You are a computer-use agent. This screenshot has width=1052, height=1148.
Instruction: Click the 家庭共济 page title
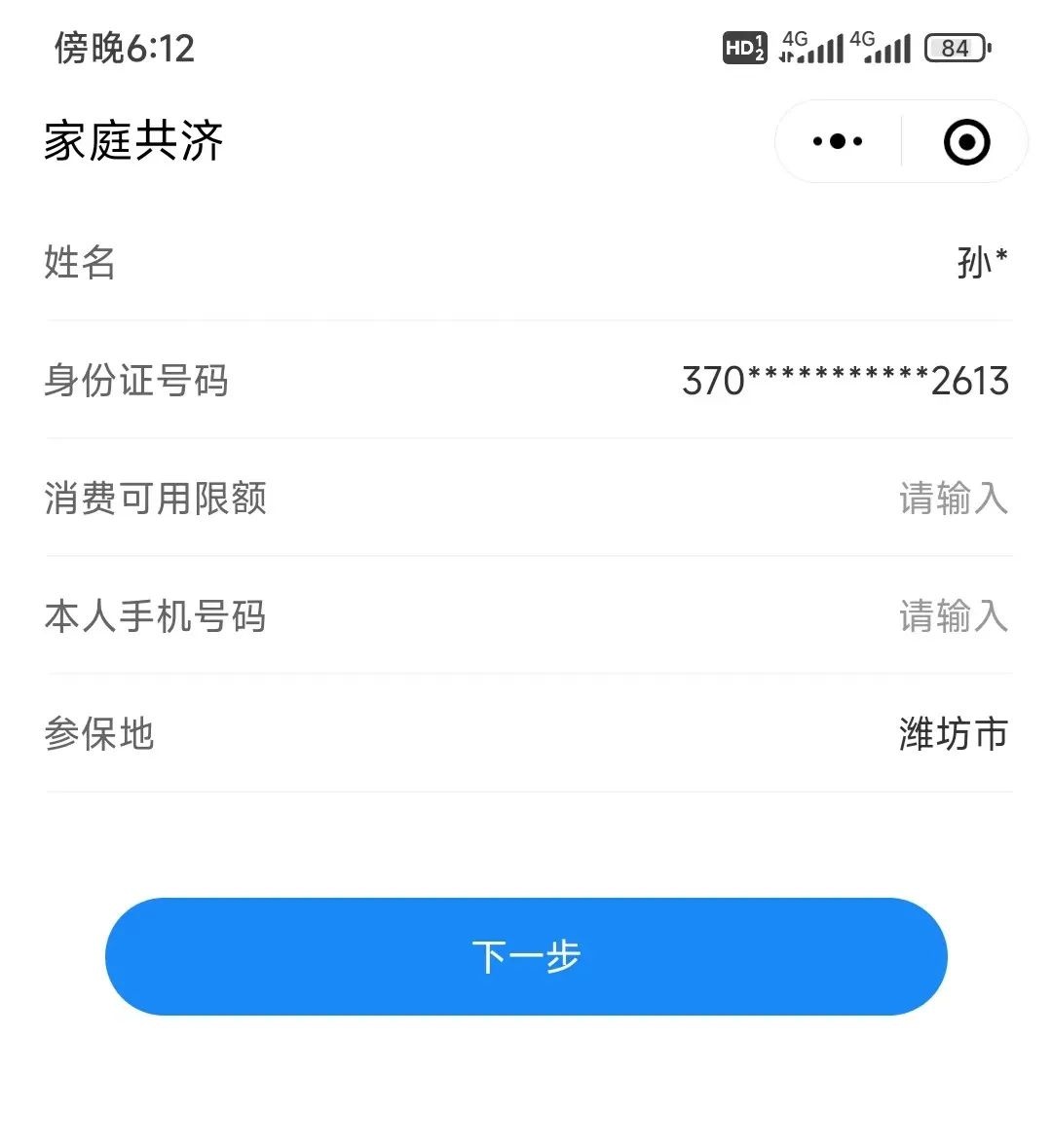(134, 141)
